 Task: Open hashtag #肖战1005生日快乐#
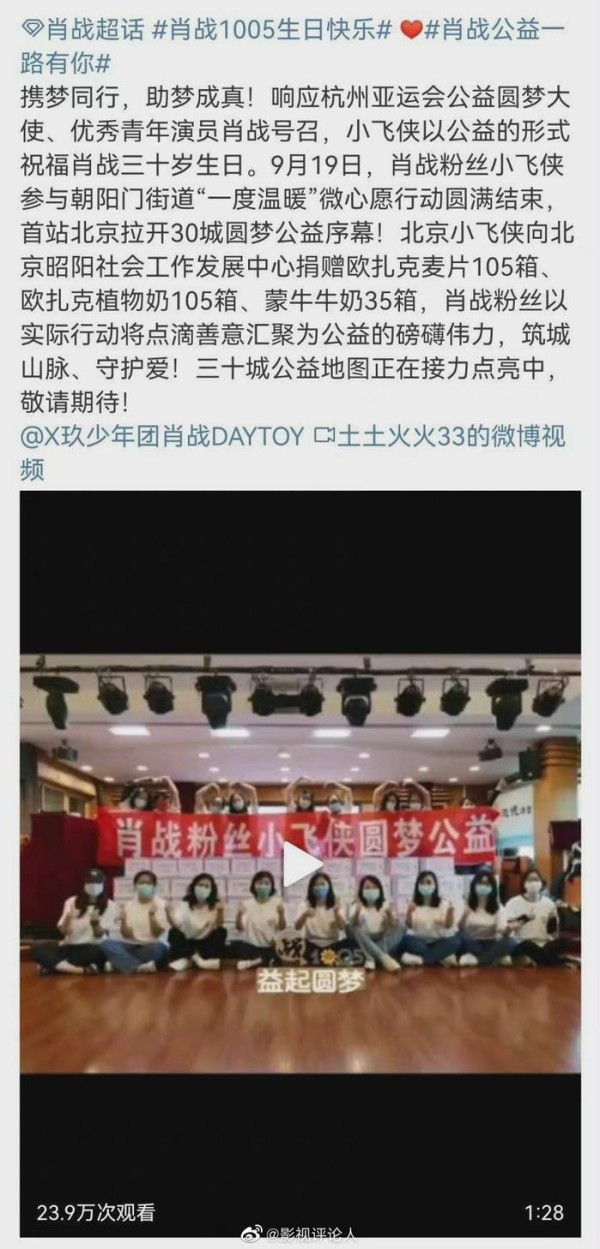point(272,30)
